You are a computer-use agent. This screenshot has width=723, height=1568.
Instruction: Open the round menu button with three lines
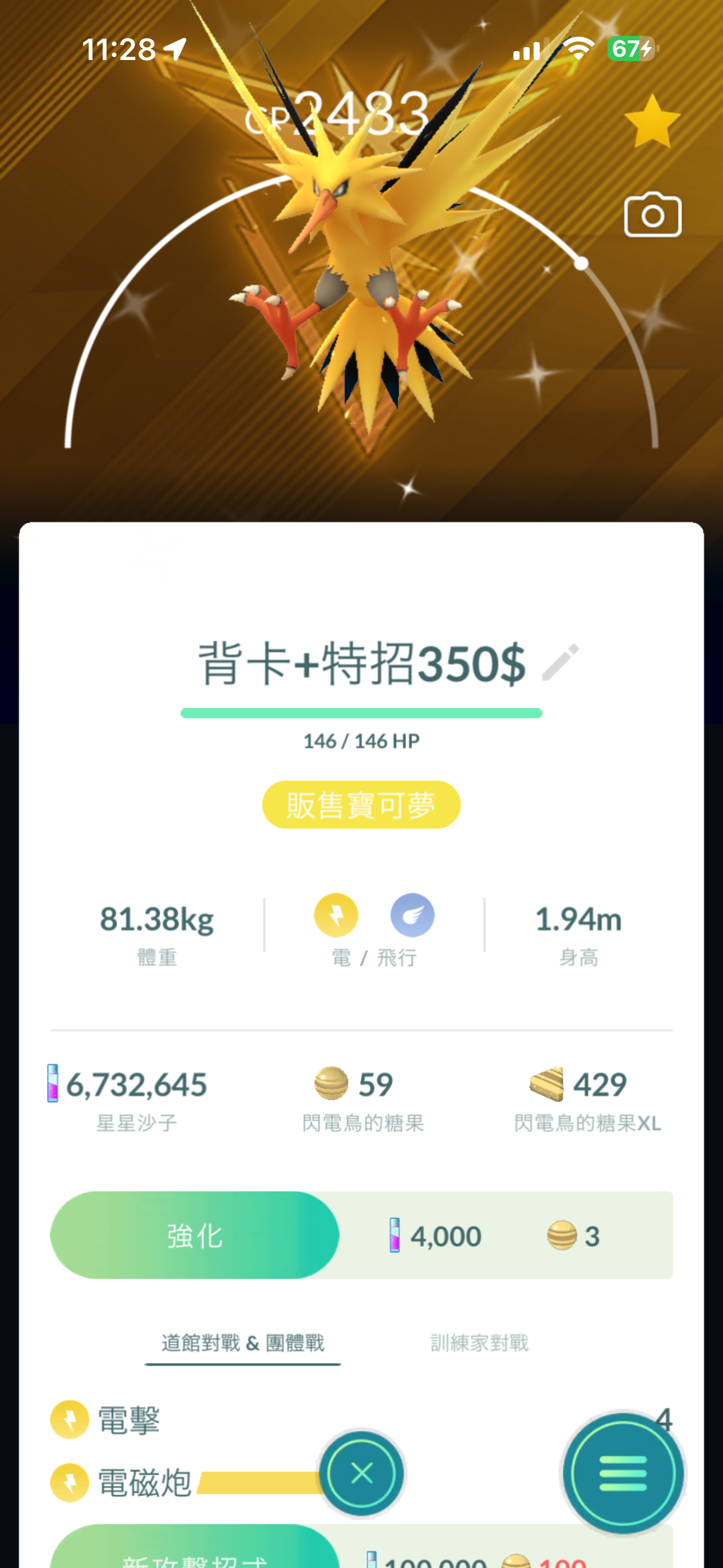[623, 1474]
